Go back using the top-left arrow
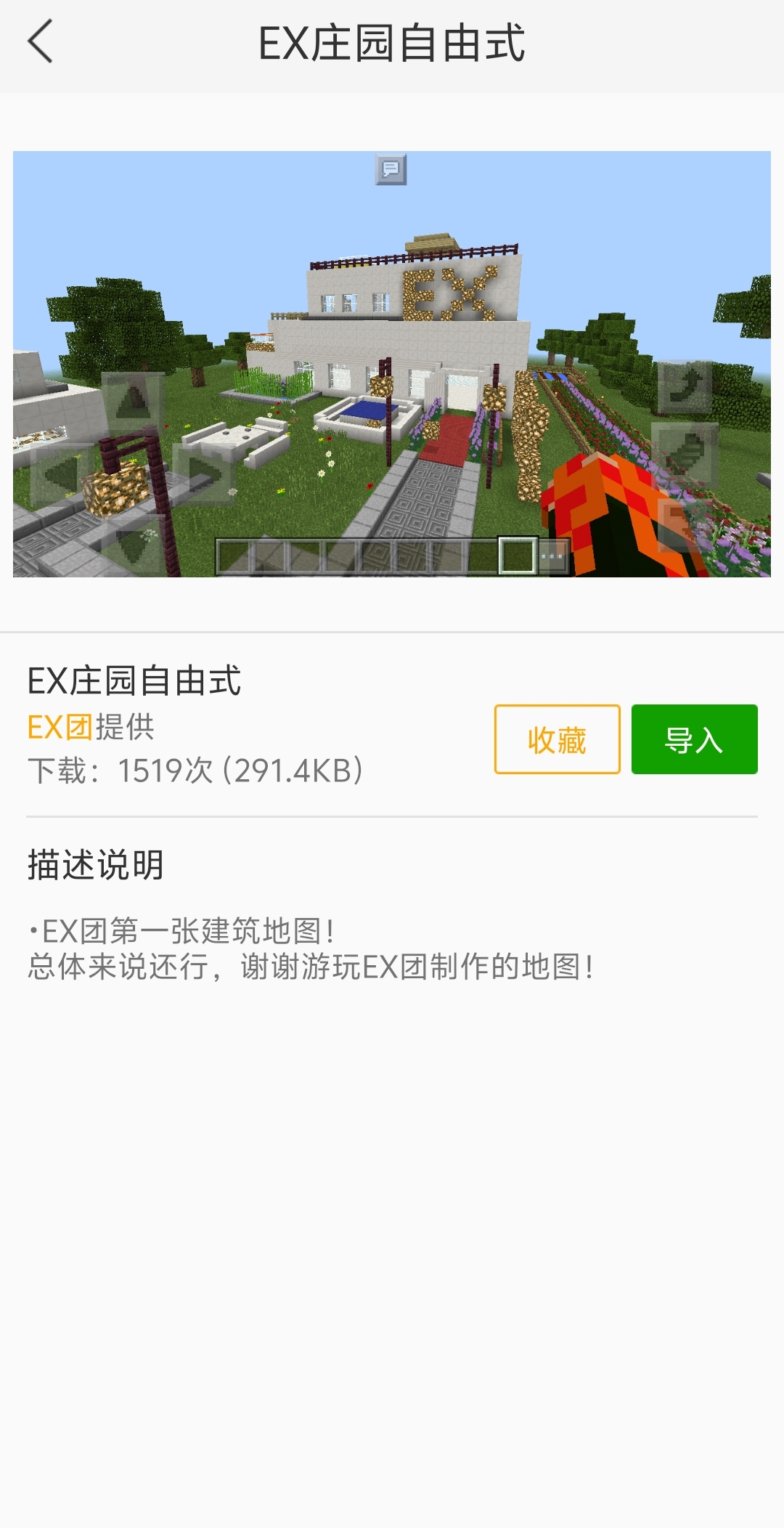This screenshot has width=784, height=1528. 41,42
